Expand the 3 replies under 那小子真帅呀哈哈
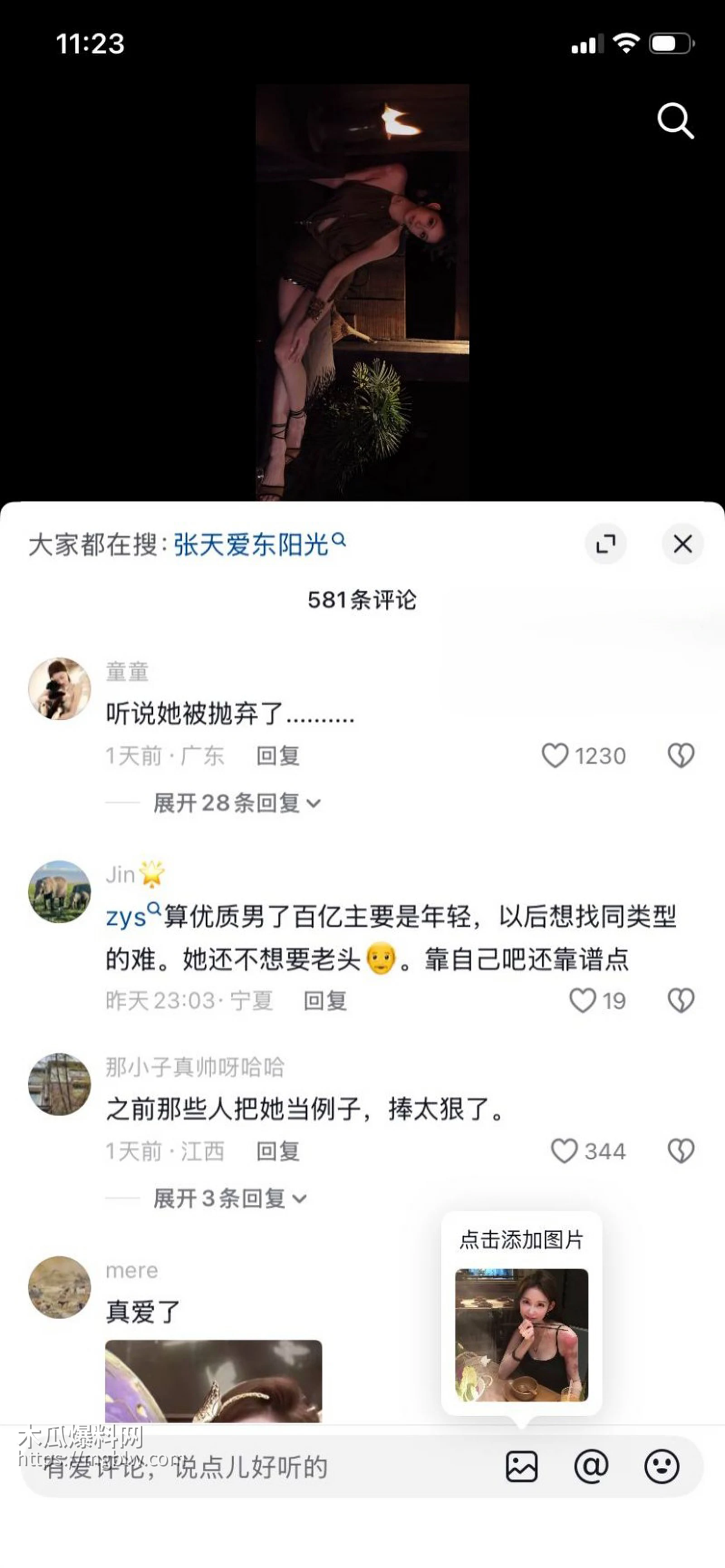The image size is (725, 1568). tap(226, 1198)
